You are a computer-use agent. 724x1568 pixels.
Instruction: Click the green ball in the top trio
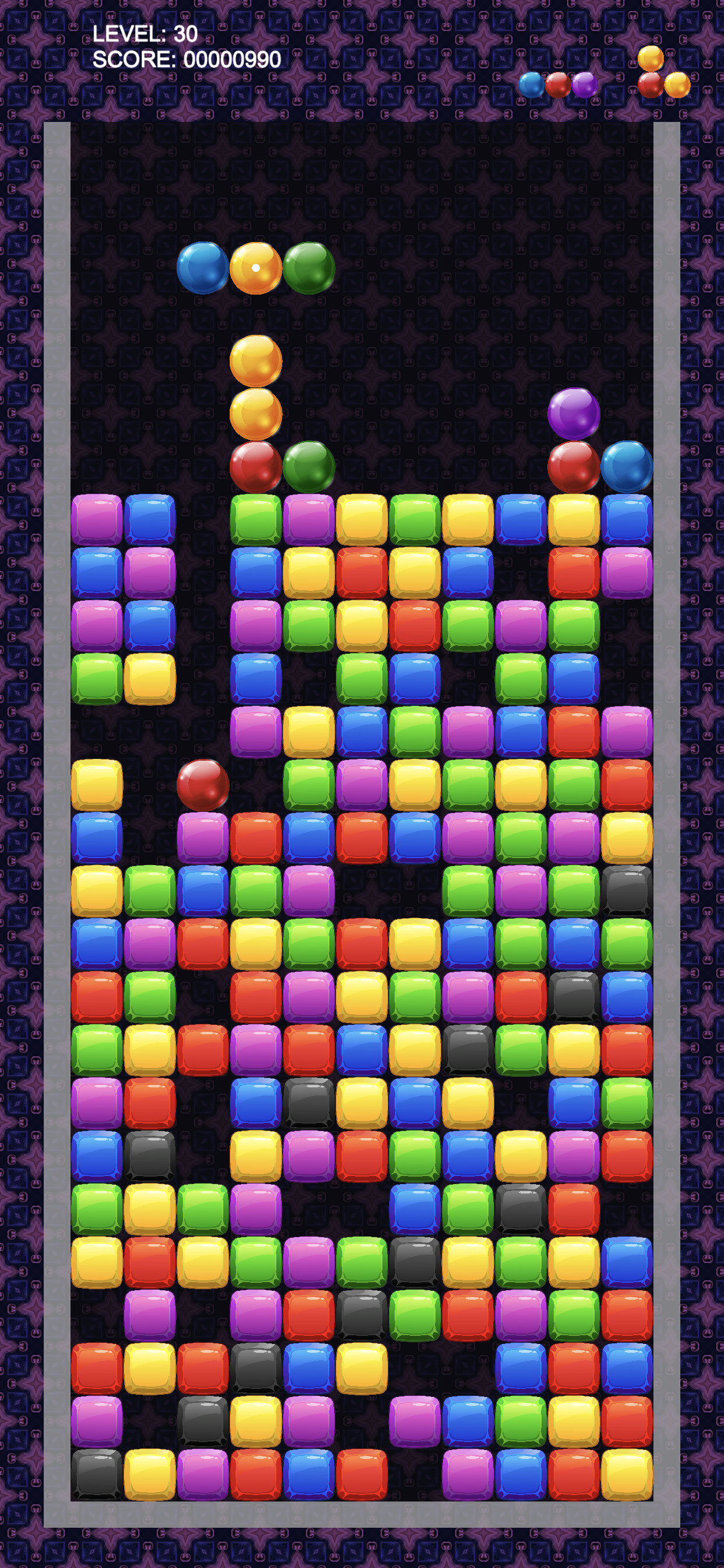[x=309, y=268]
